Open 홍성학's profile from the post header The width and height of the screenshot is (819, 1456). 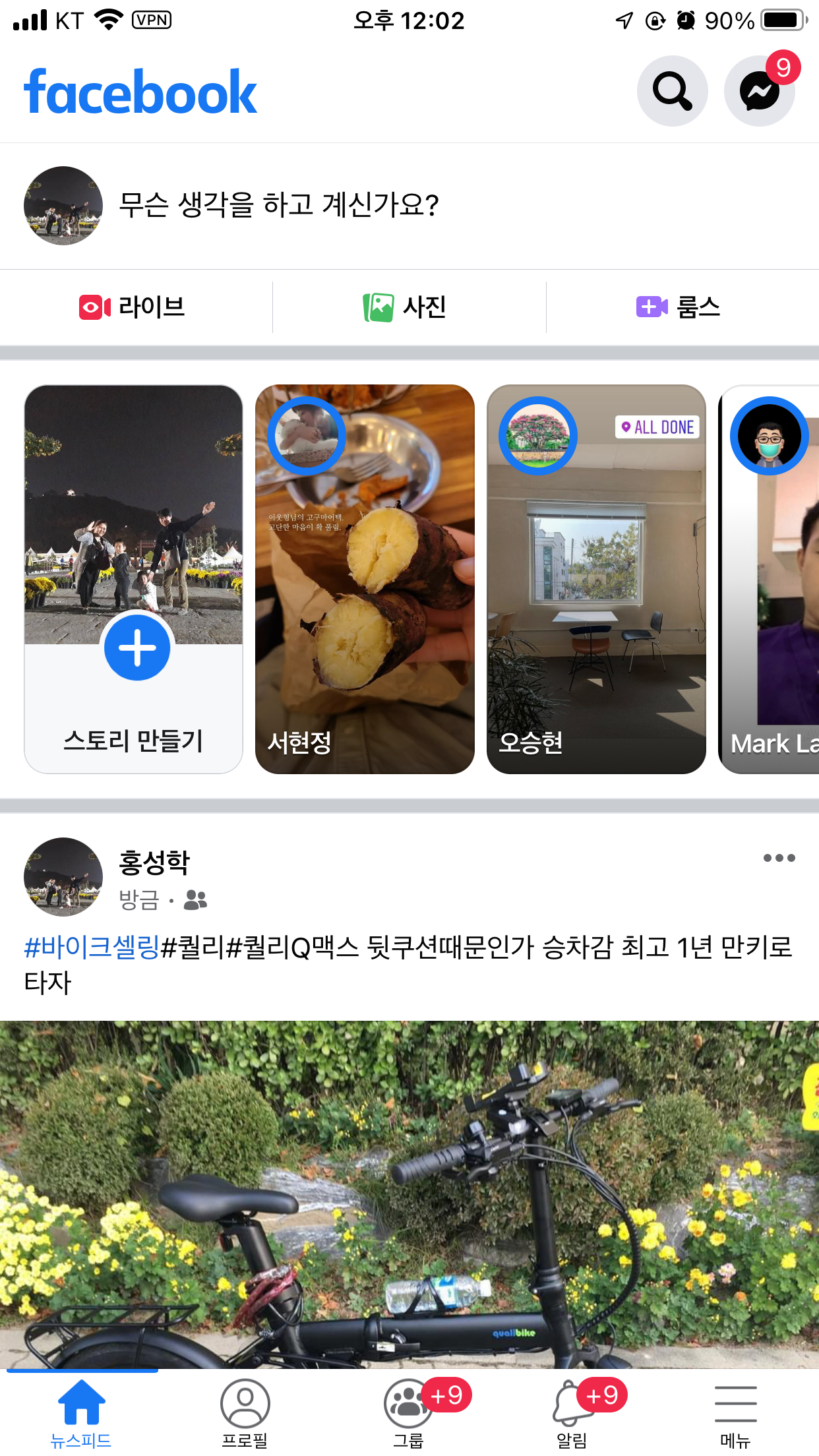(x=154, y=863)
